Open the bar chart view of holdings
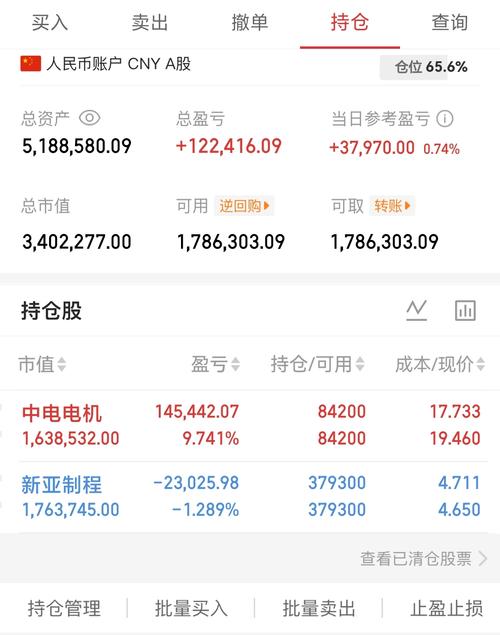The height and width of the screenshot is (635, 500). click(x=465, y=311)
